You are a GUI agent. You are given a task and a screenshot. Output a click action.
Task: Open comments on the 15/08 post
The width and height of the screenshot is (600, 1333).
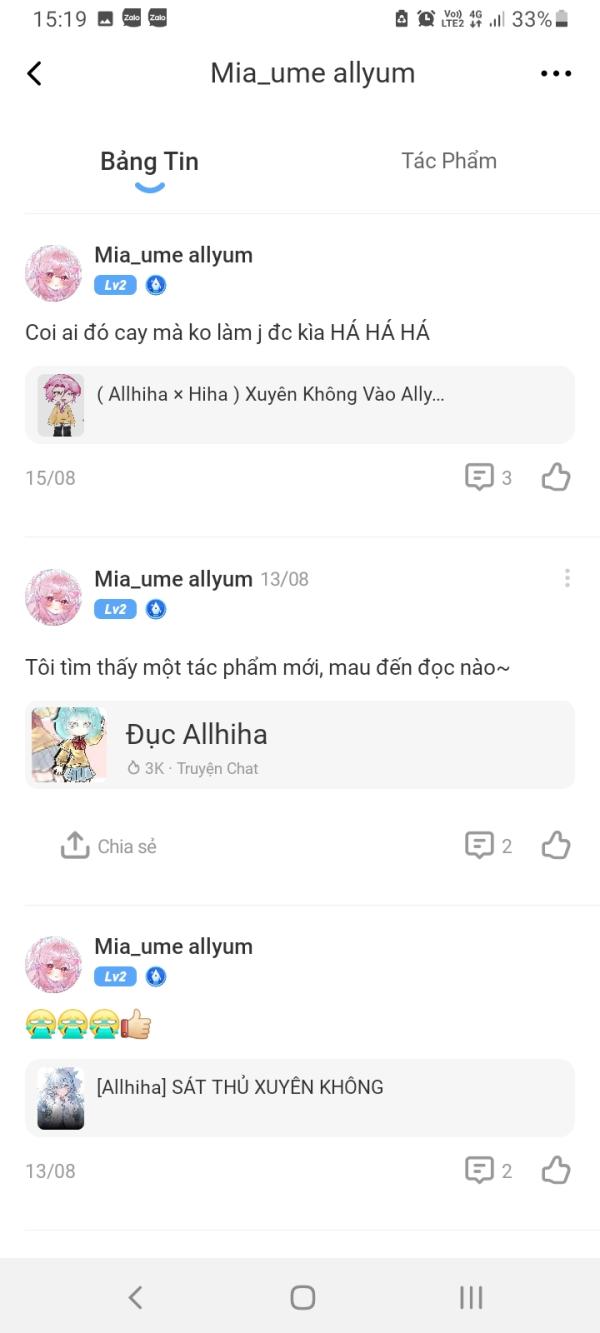click(487, 477)
